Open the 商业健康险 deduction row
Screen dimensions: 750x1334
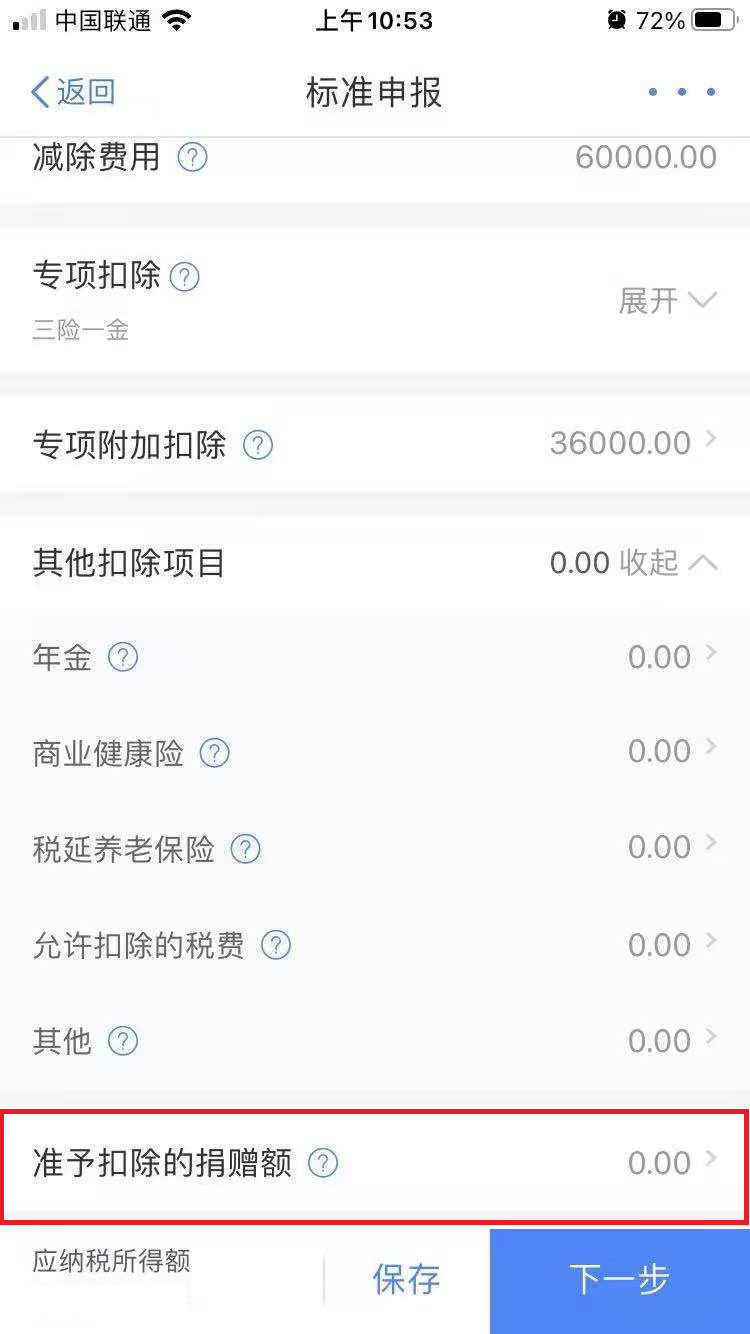(x=375, y=752)
